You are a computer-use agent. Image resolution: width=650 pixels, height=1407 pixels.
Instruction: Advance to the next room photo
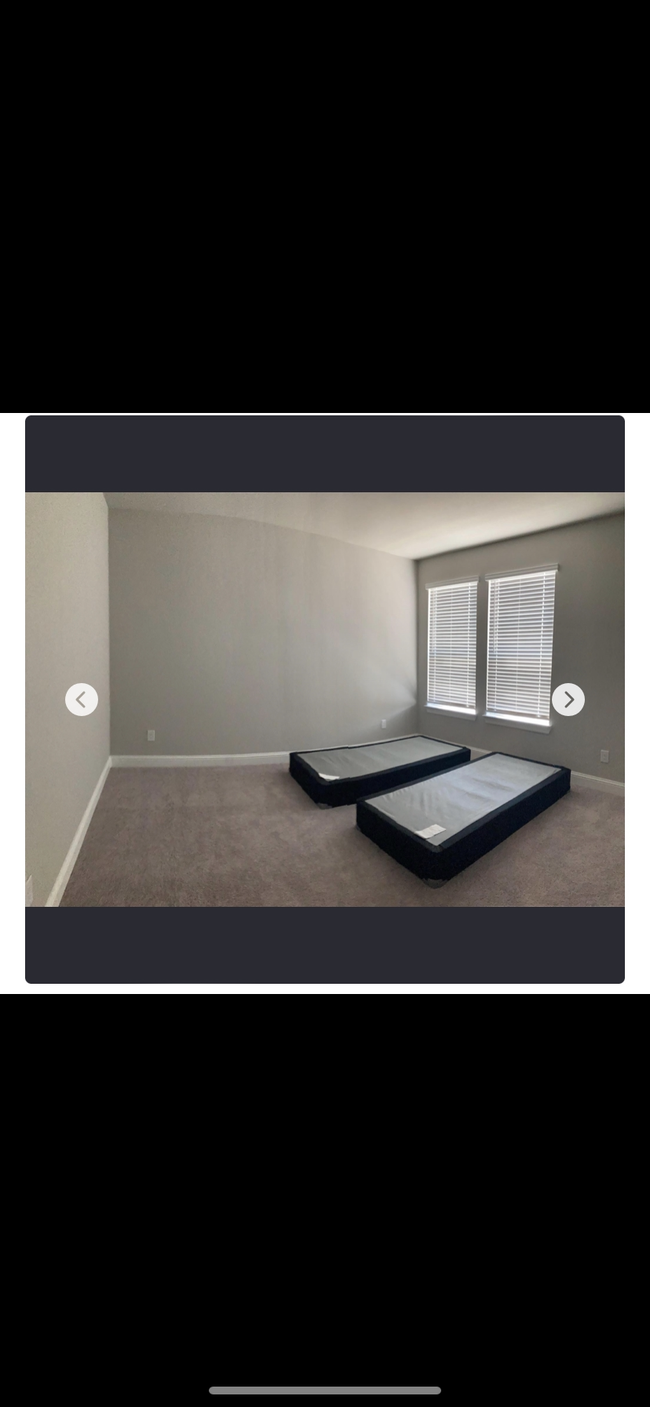pos(568,699)
